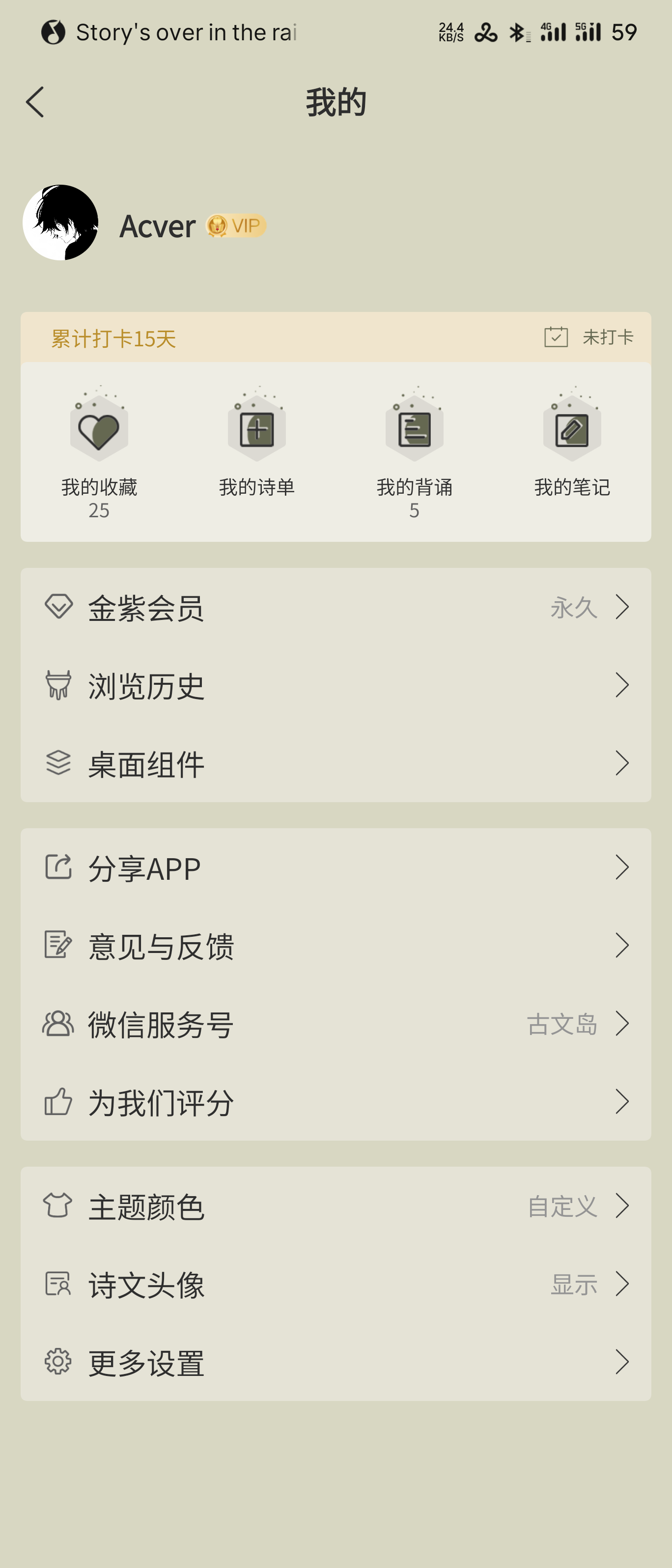The image size is (672, 1568).
Task: Select 为我们评分 to rate the app
Action: click(x=336, y=1102)
